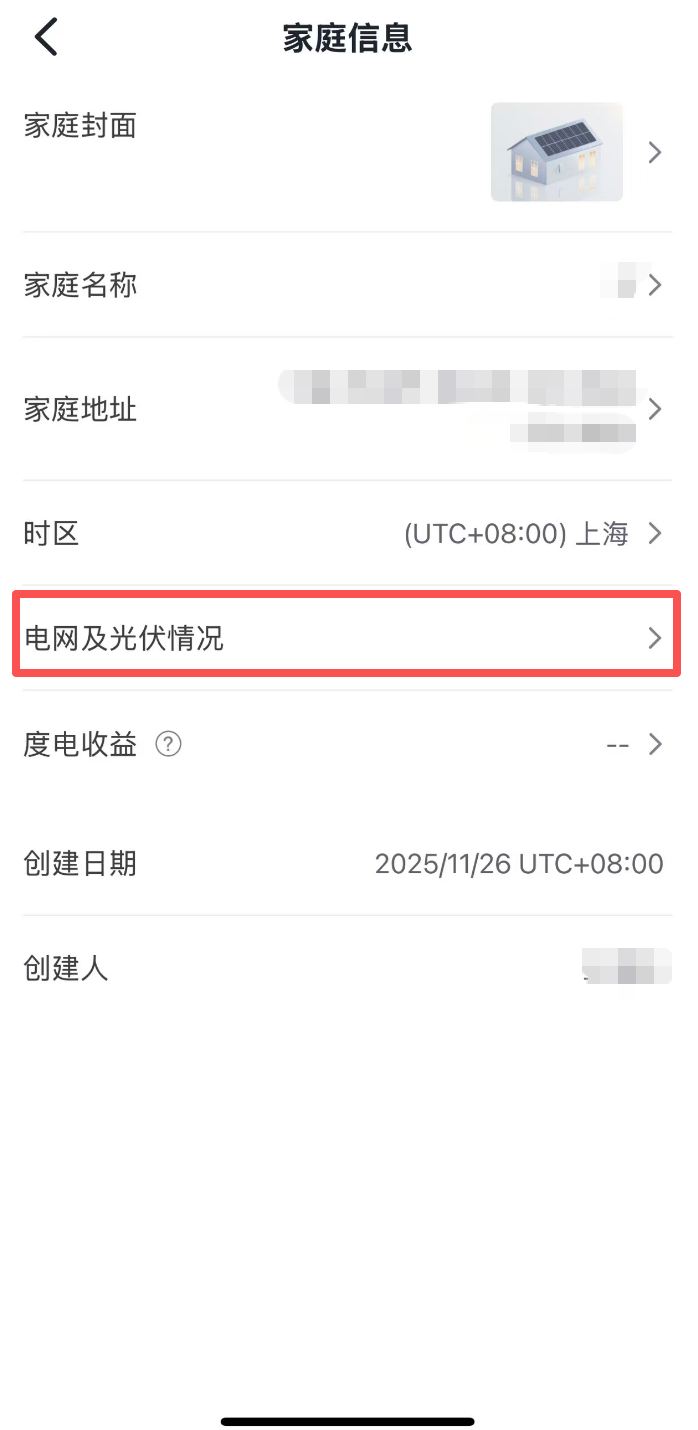Open the 家庭封面 cover setting

(347, 152)
